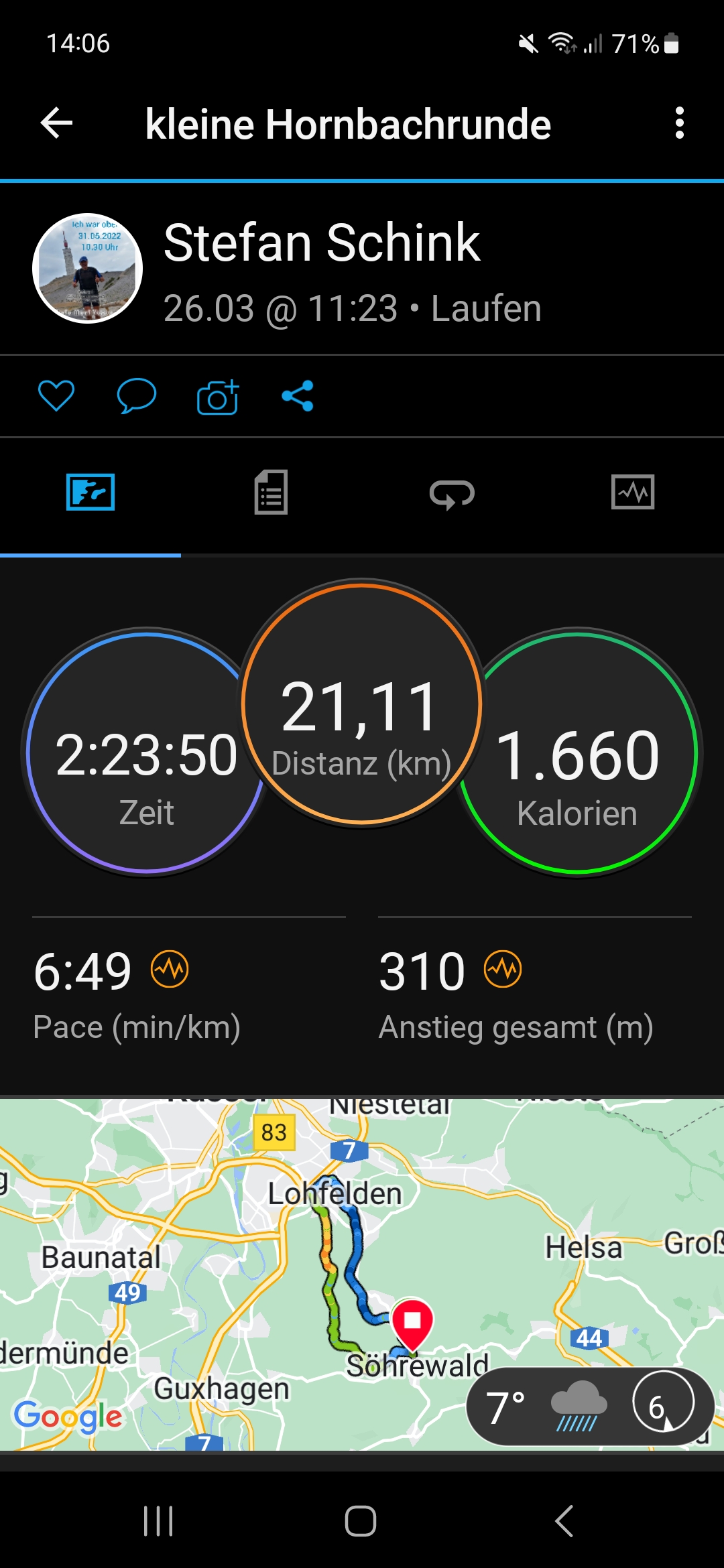Open recent apps in the navigation bar
This screenshot has height=1568, width=724.
[x=159, y=1520]
